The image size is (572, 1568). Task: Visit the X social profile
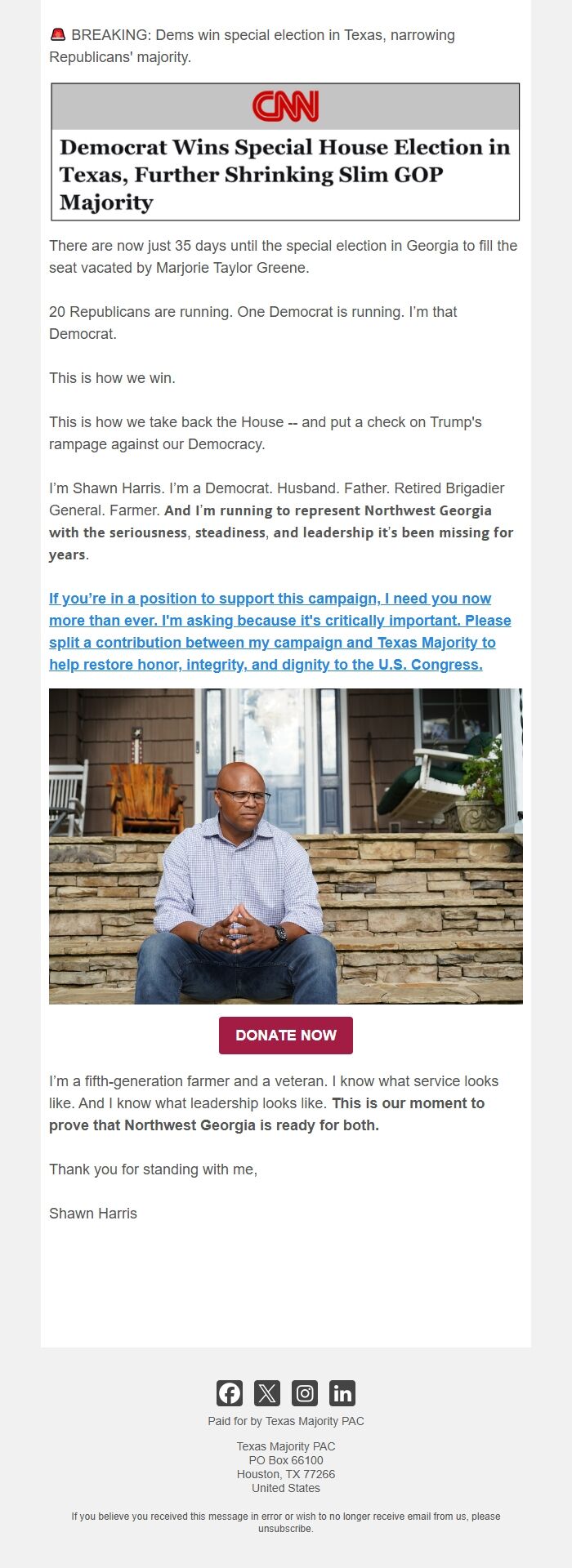pyautogui.click(x=267, y=1392)
